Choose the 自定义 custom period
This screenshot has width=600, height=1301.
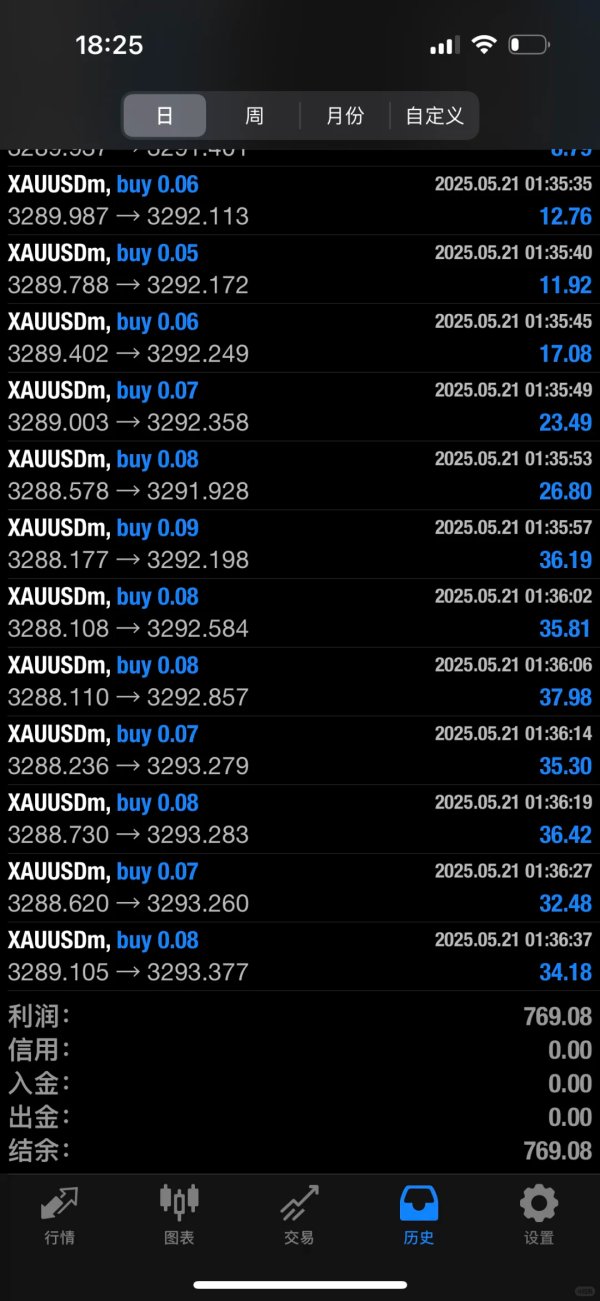434,116
